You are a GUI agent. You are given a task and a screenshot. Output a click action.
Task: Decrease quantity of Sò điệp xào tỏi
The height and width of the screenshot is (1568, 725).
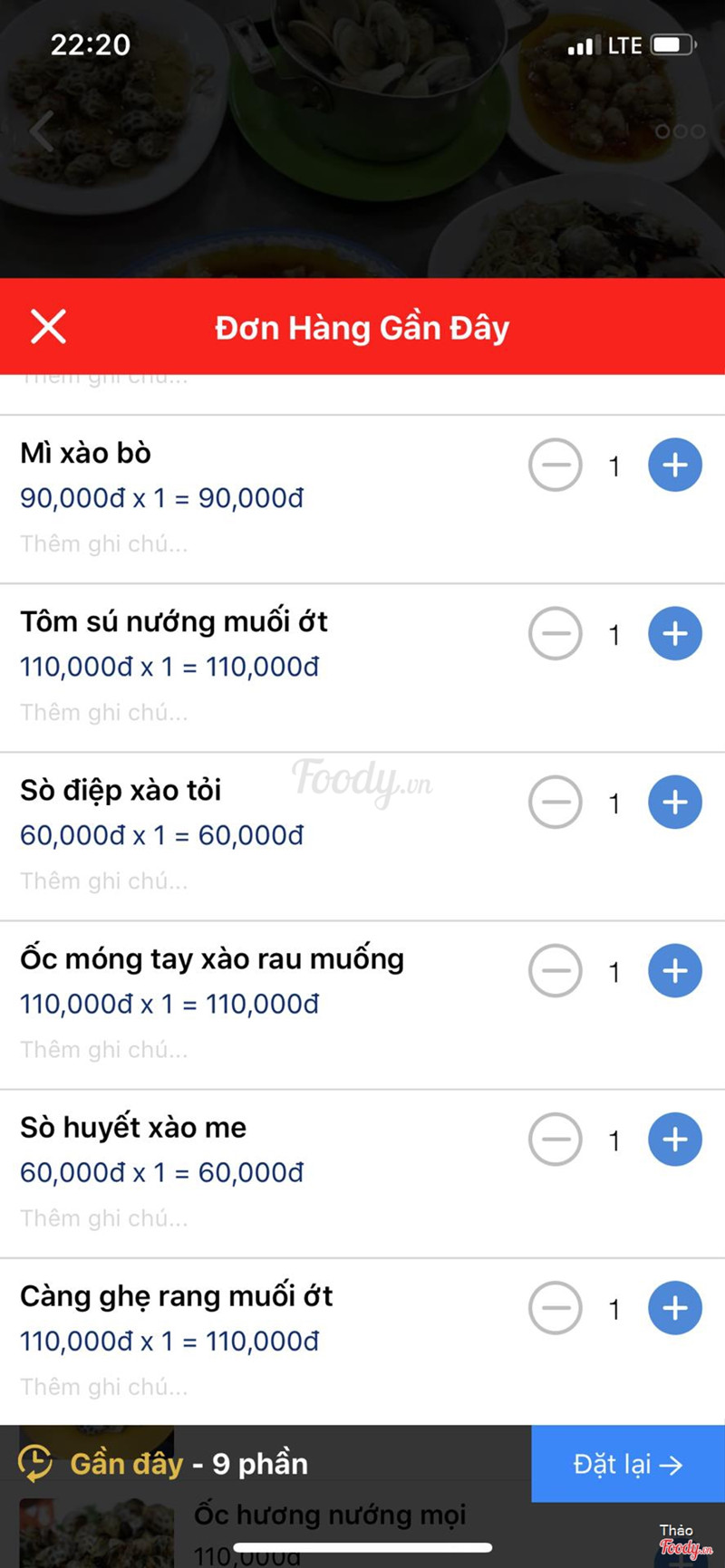click(555, 803)
